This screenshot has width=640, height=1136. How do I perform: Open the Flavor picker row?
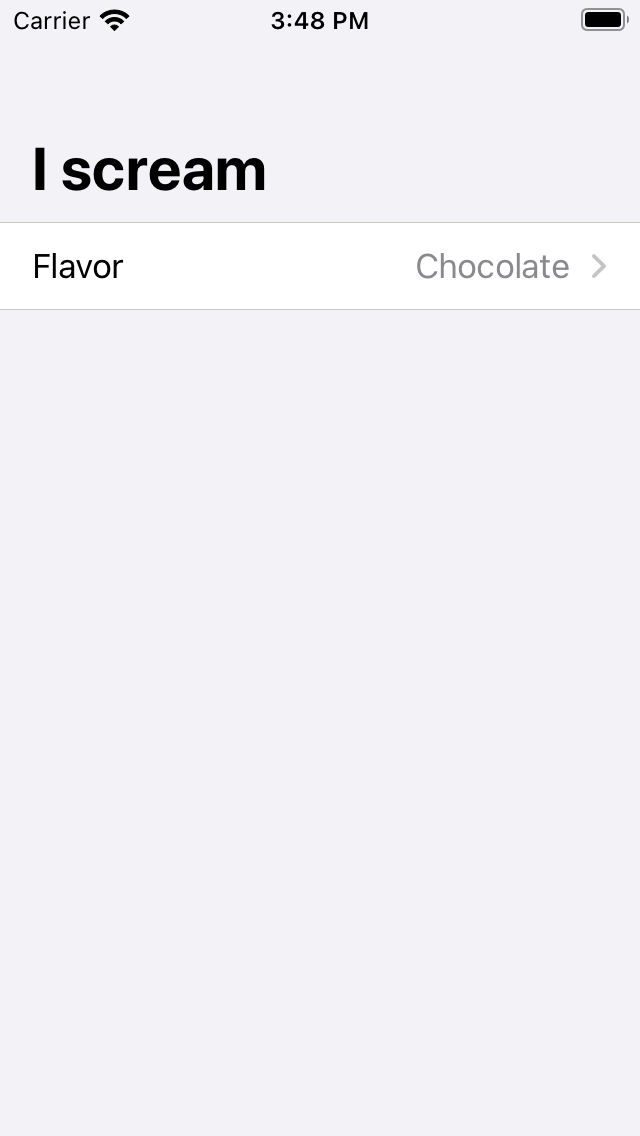tap(320, 266)
